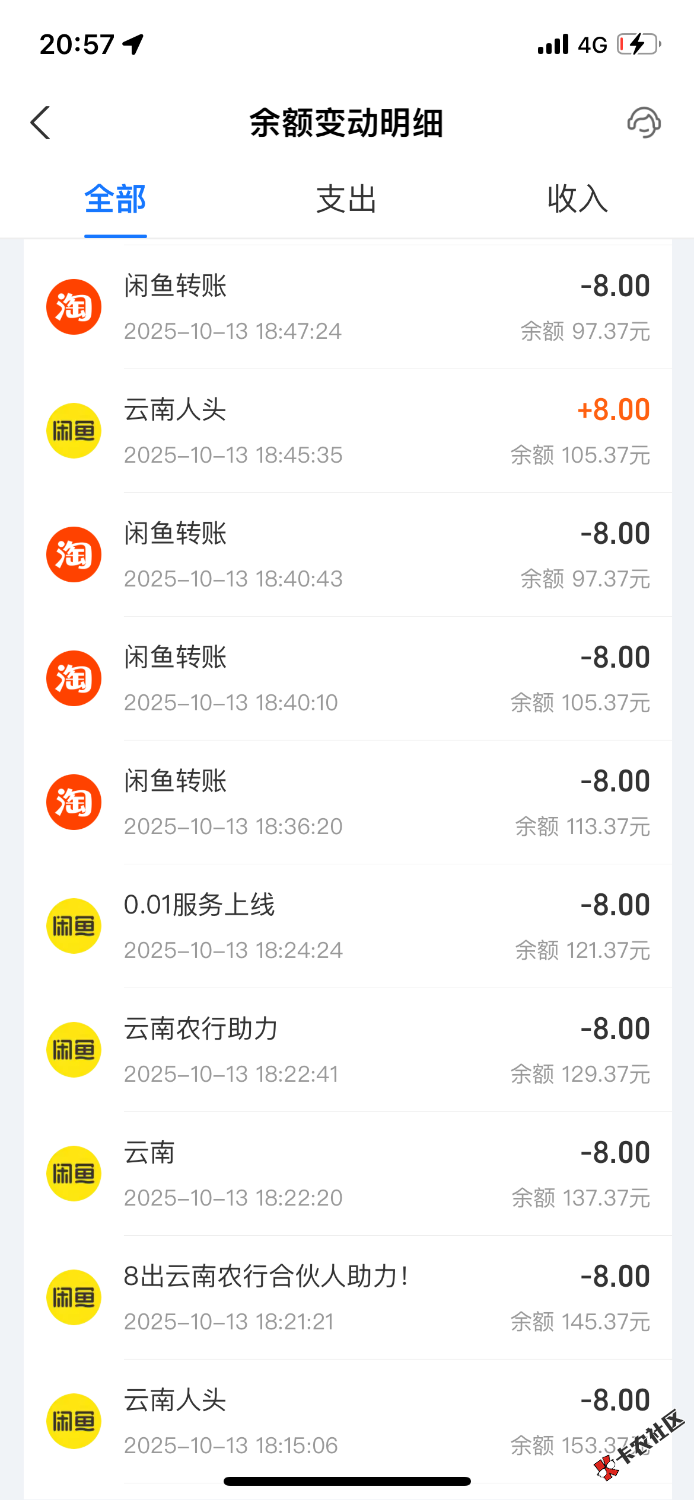Switch to the 支出 tab
The width and height of the screenshot is (694, 1500).
tap(346, 199)
